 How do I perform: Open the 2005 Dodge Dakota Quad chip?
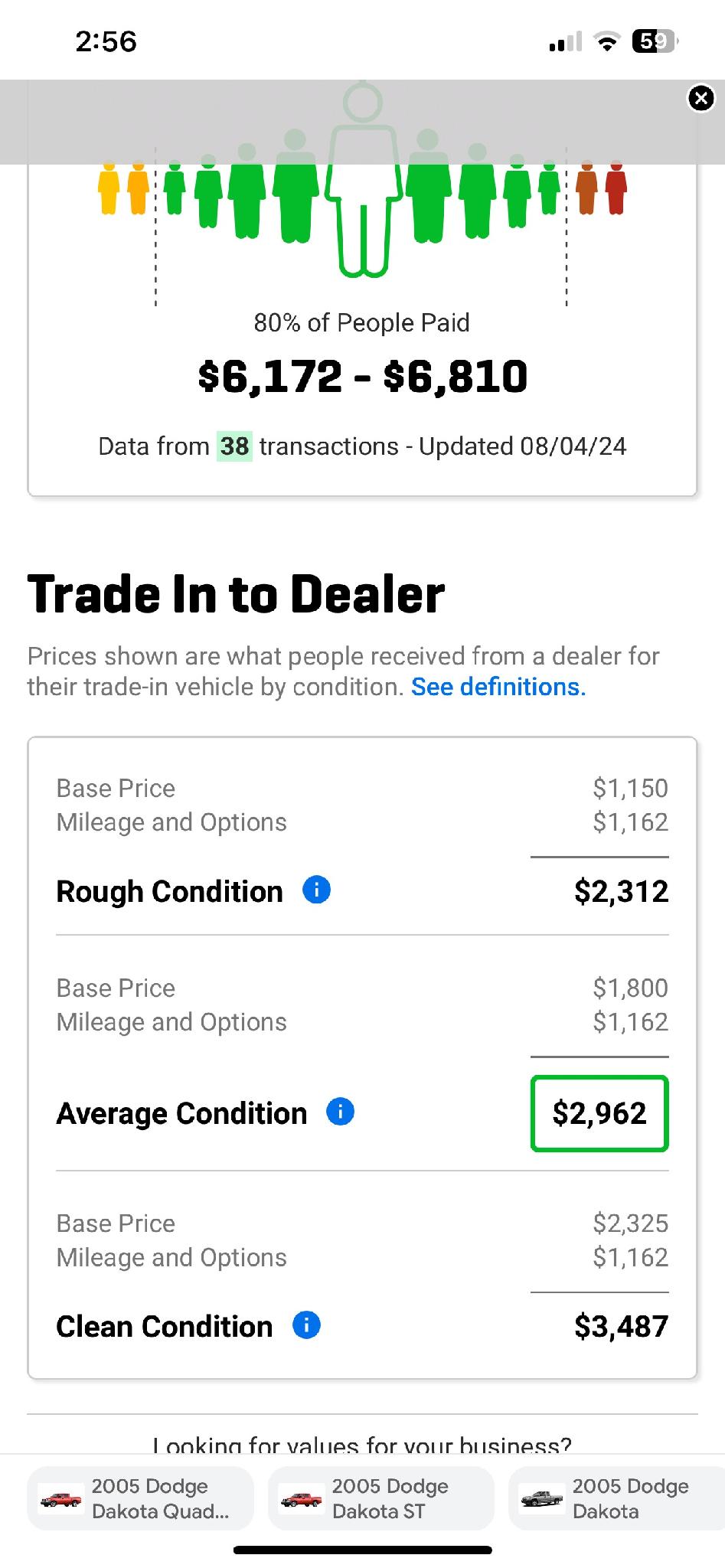coord(141,1498)
